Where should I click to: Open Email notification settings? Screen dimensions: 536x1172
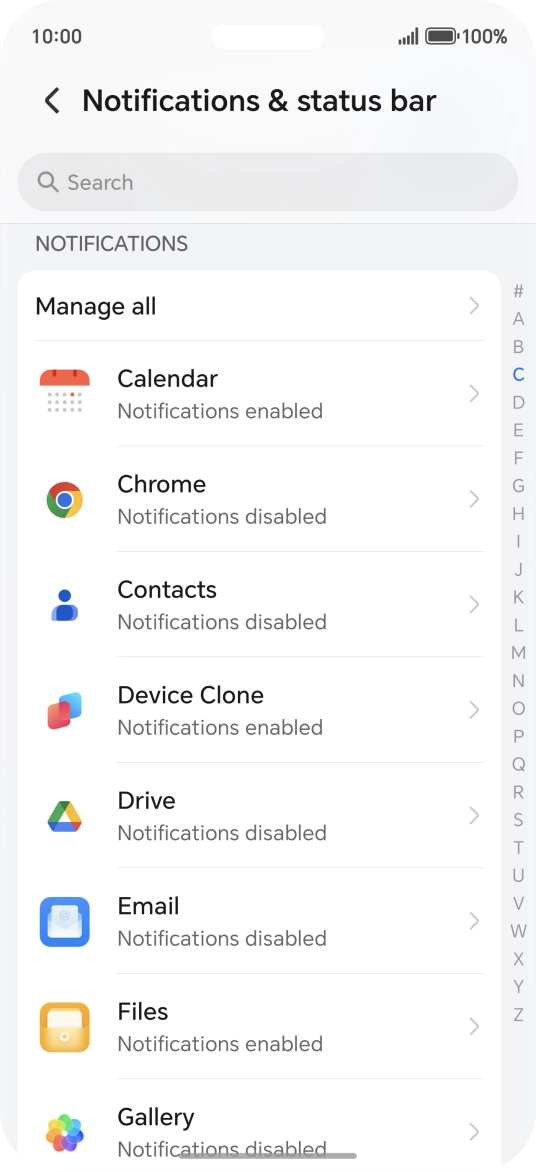click(x=259, y=921)
